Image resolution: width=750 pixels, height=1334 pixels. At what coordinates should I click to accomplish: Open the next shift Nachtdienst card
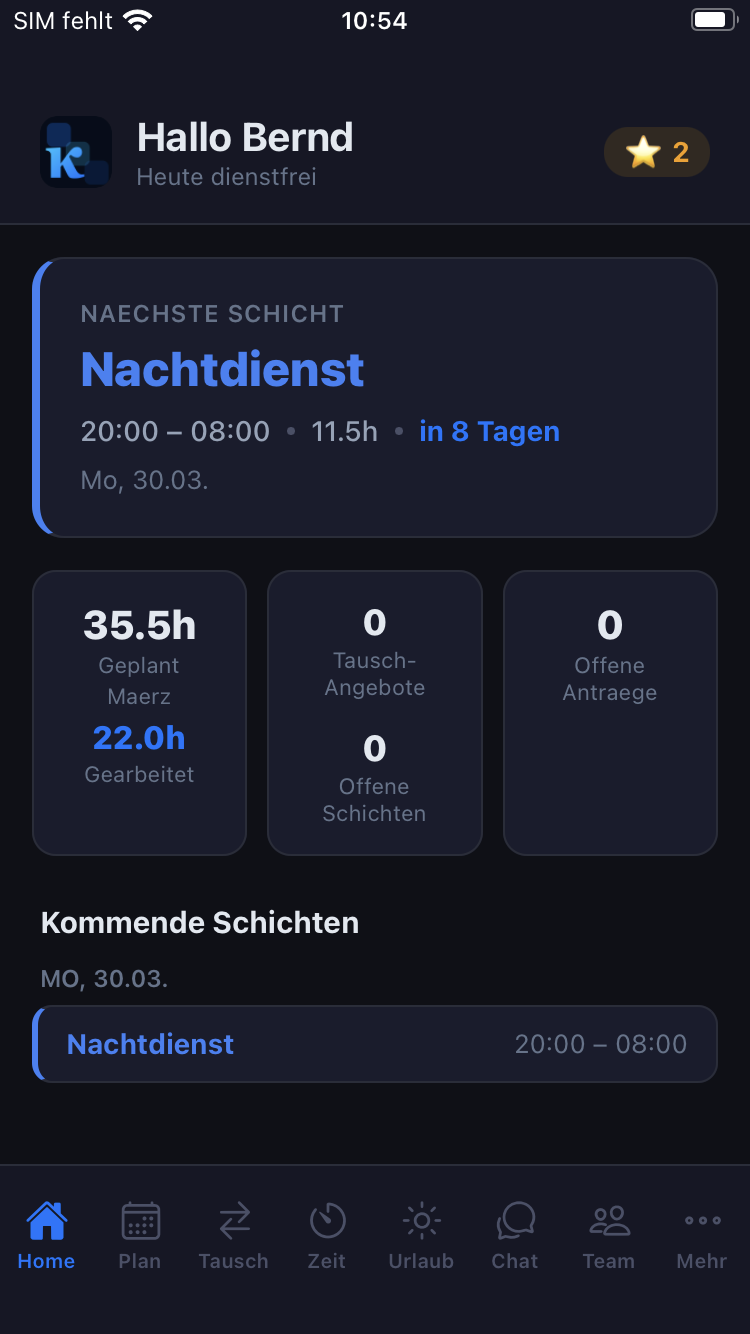pos(375,397)
